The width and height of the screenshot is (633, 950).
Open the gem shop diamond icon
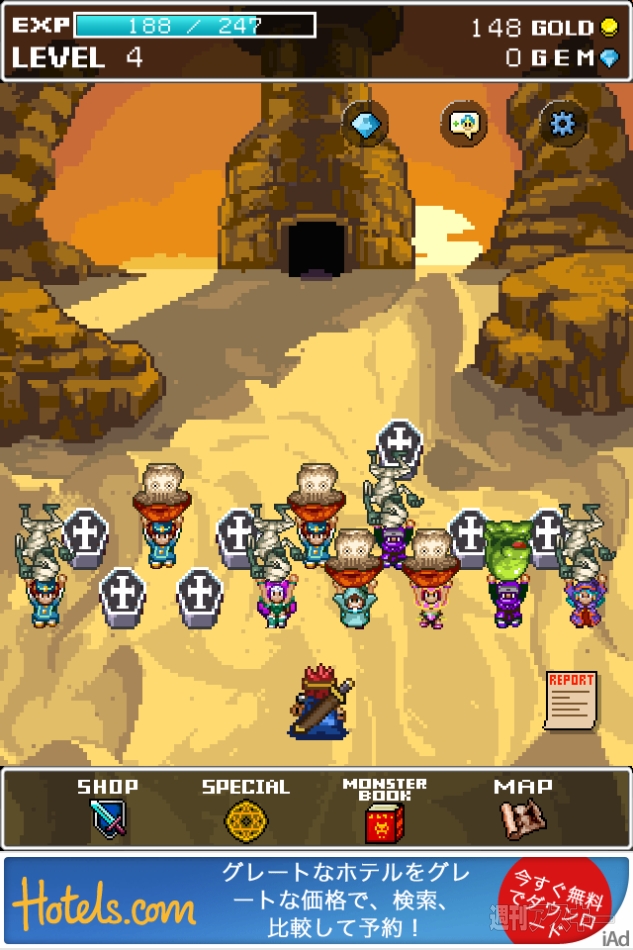tap(366, 125)
